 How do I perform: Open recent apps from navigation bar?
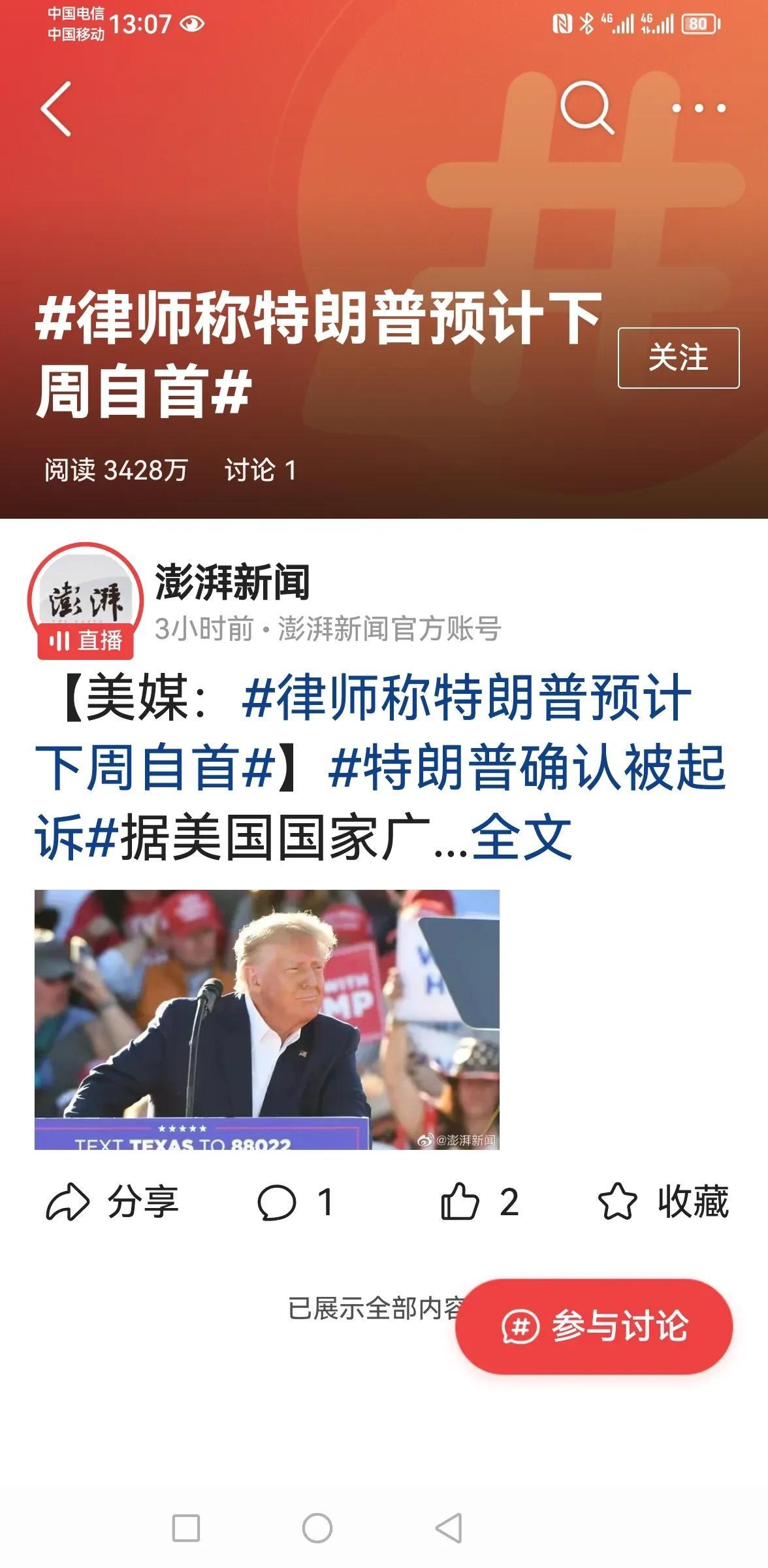185,1527
